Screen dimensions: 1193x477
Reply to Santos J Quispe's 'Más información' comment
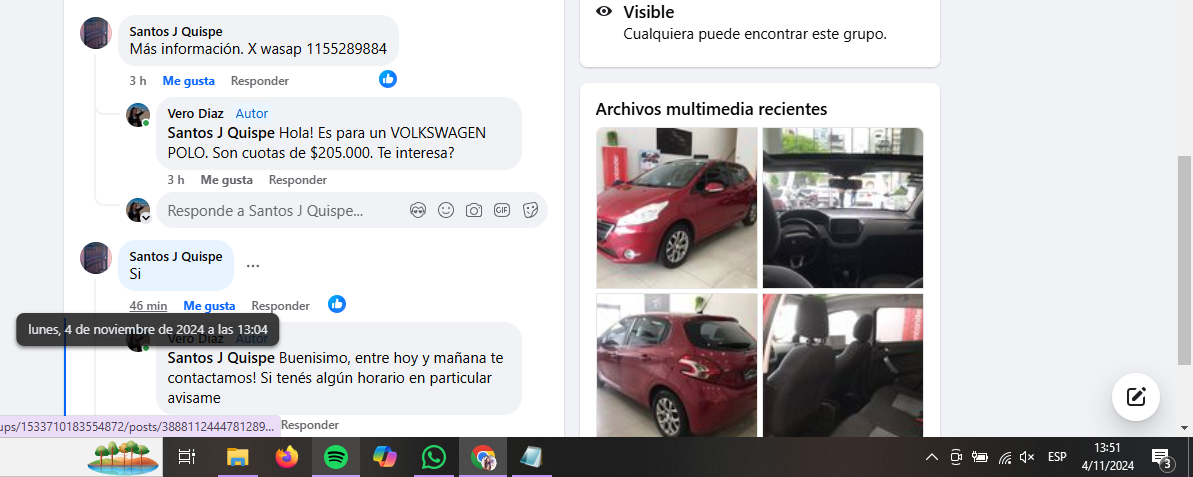[x=259, y=81]
